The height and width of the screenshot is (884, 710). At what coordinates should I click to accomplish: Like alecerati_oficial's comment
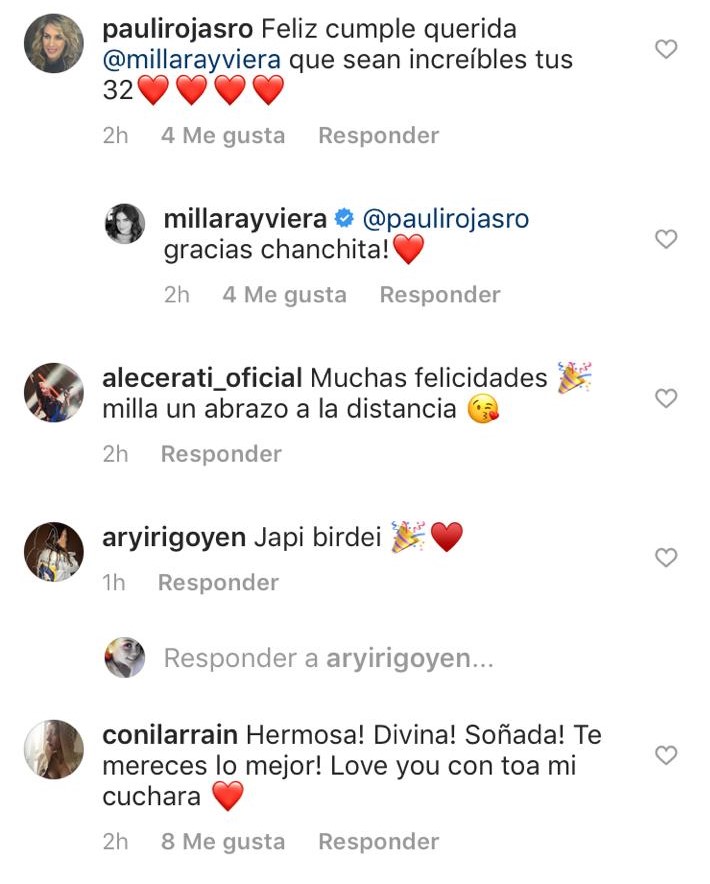click(665, 398)
